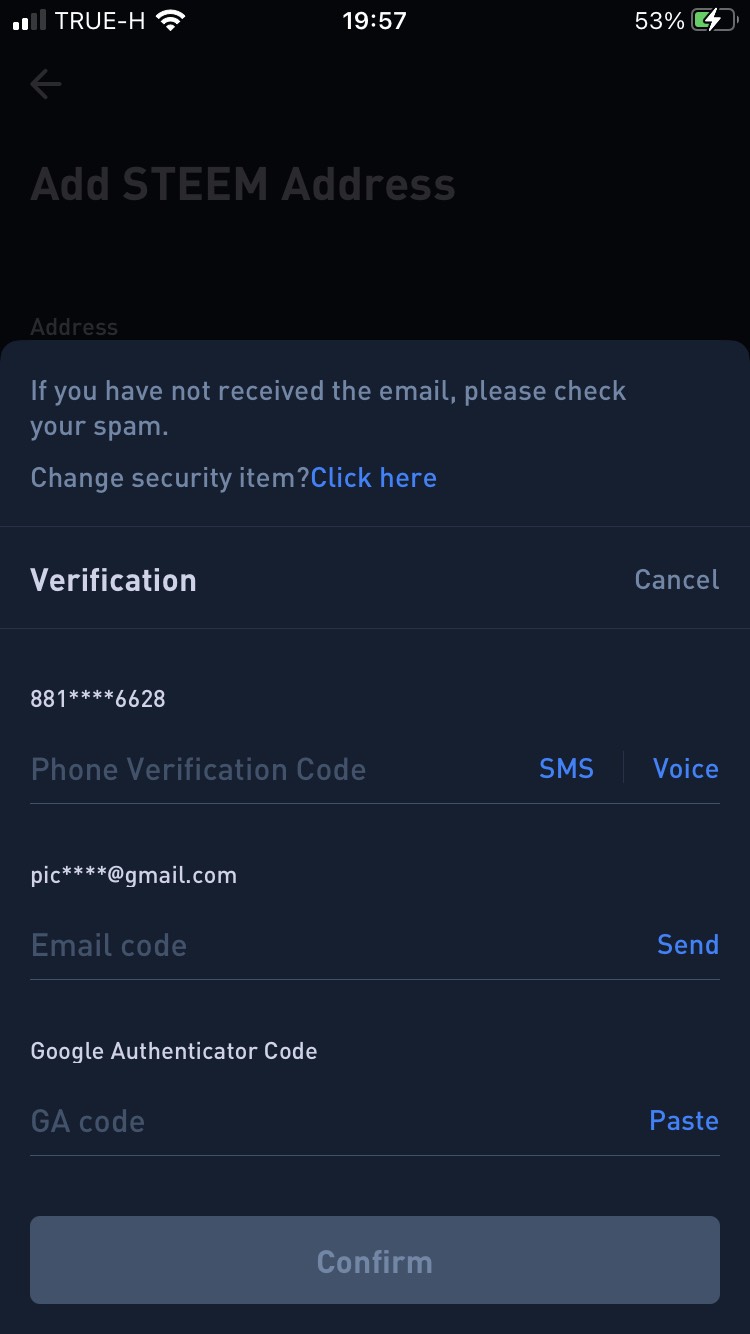Confirm the verification
Image resolution: width=750 pixels, height=1334 pixels.
(x=375, y=1260)
